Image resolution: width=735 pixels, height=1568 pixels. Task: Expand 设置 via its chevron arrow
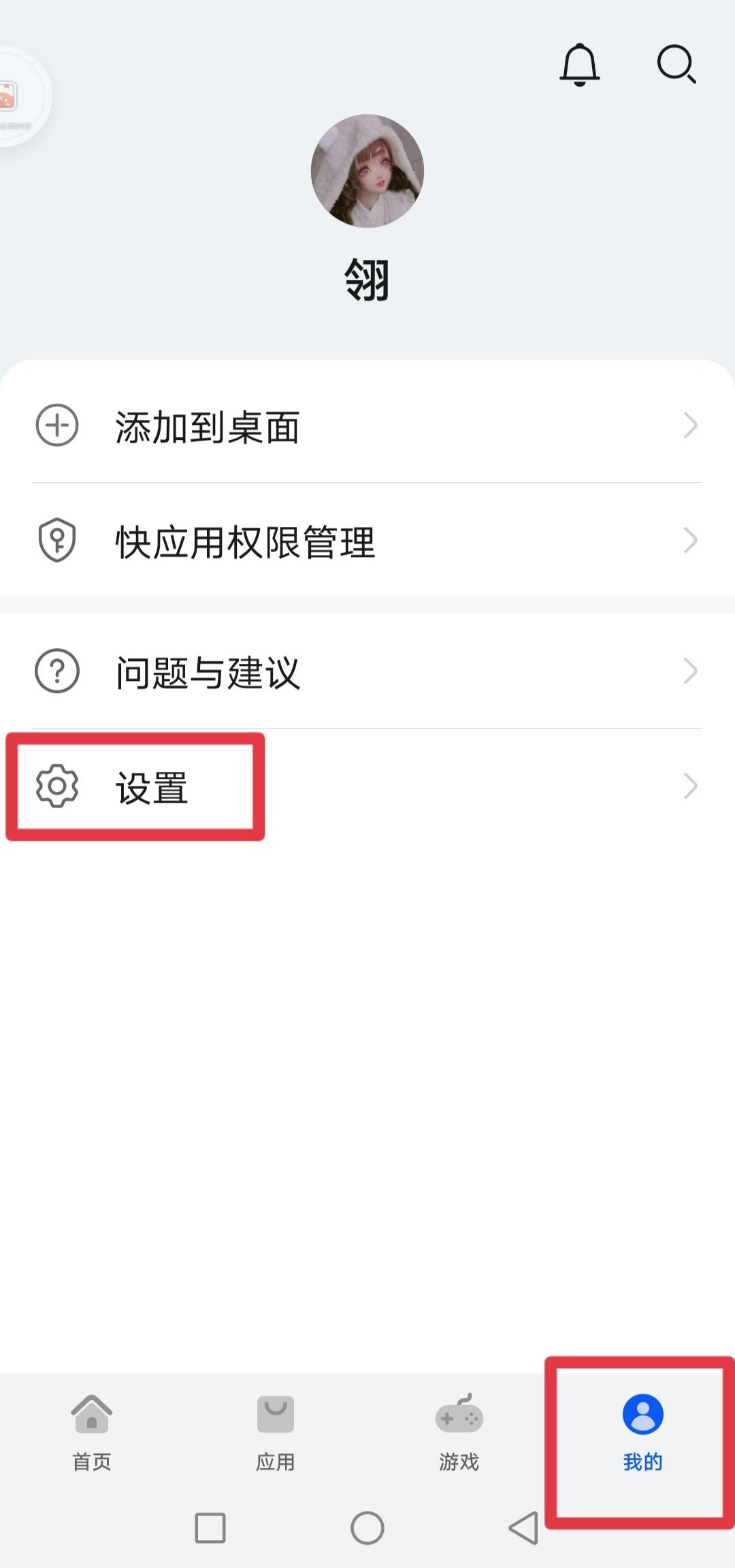coord(690,786)
